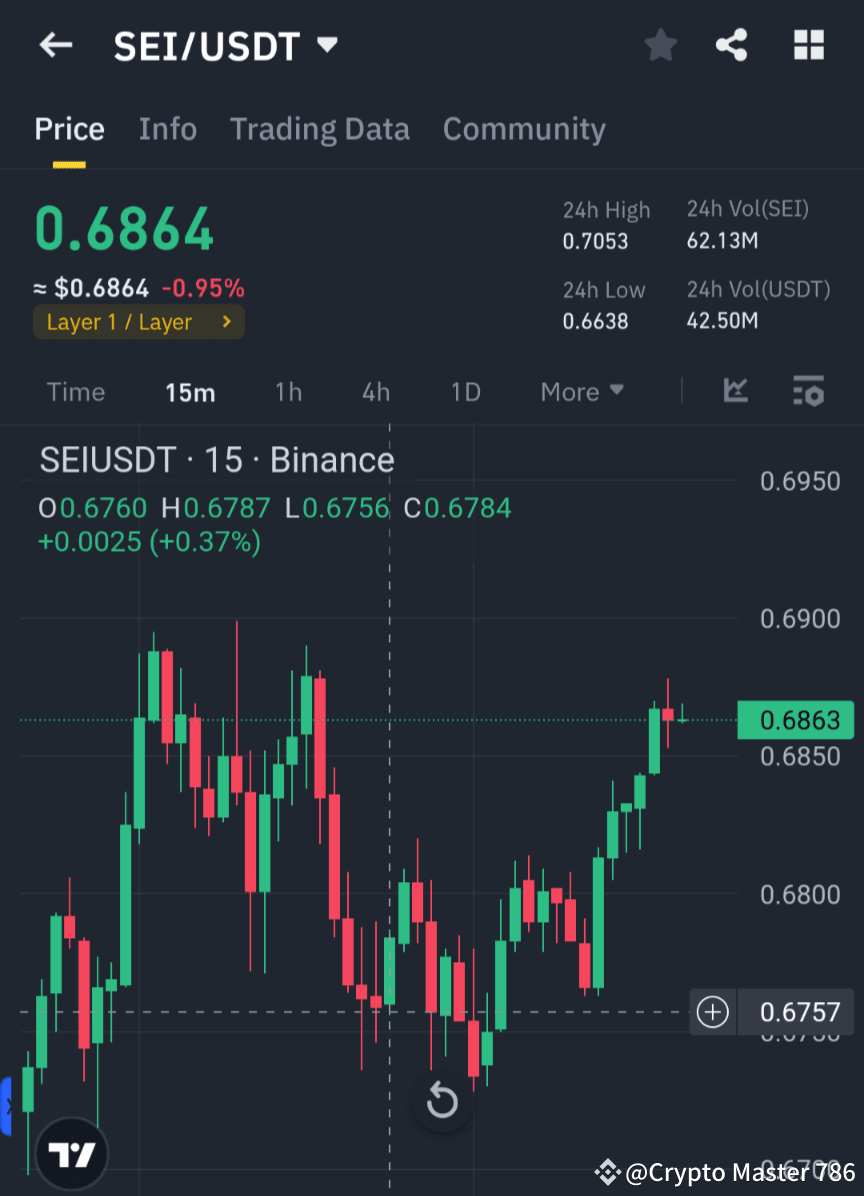This screenshot has width=864, height=1196.
Task: Switch to the Trading Data tab
Action: click(320, 128)
